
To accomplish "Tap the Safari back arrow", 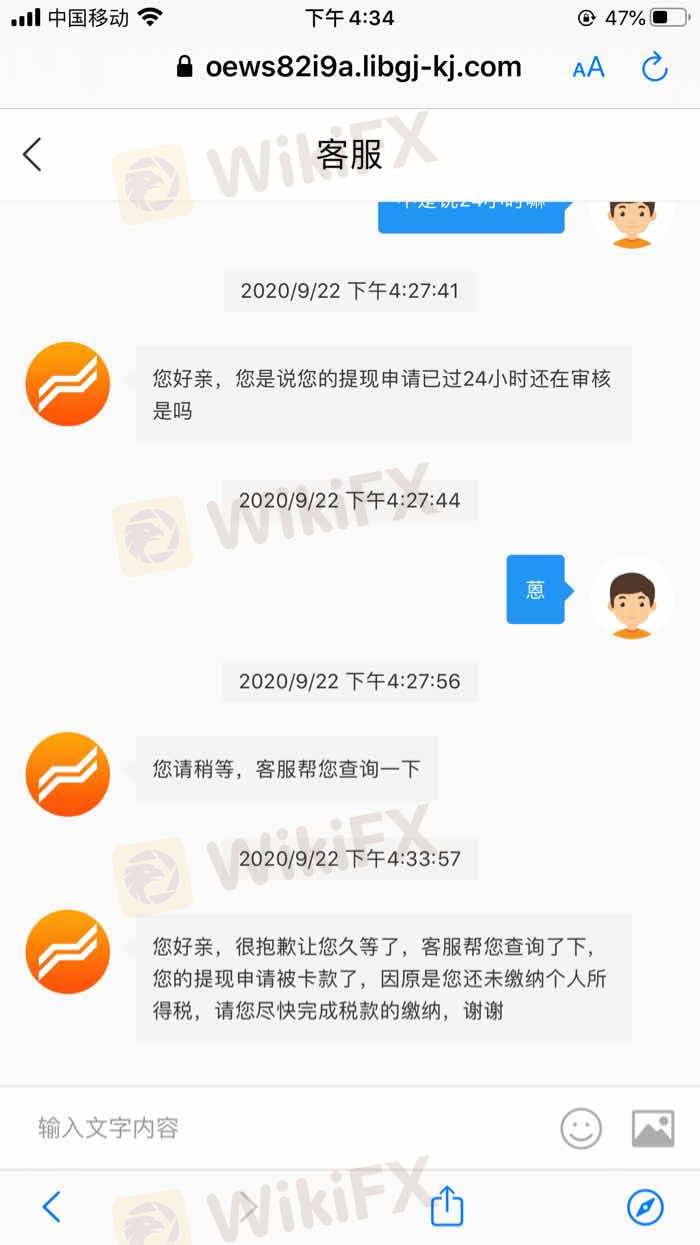I will (52, 1207).
